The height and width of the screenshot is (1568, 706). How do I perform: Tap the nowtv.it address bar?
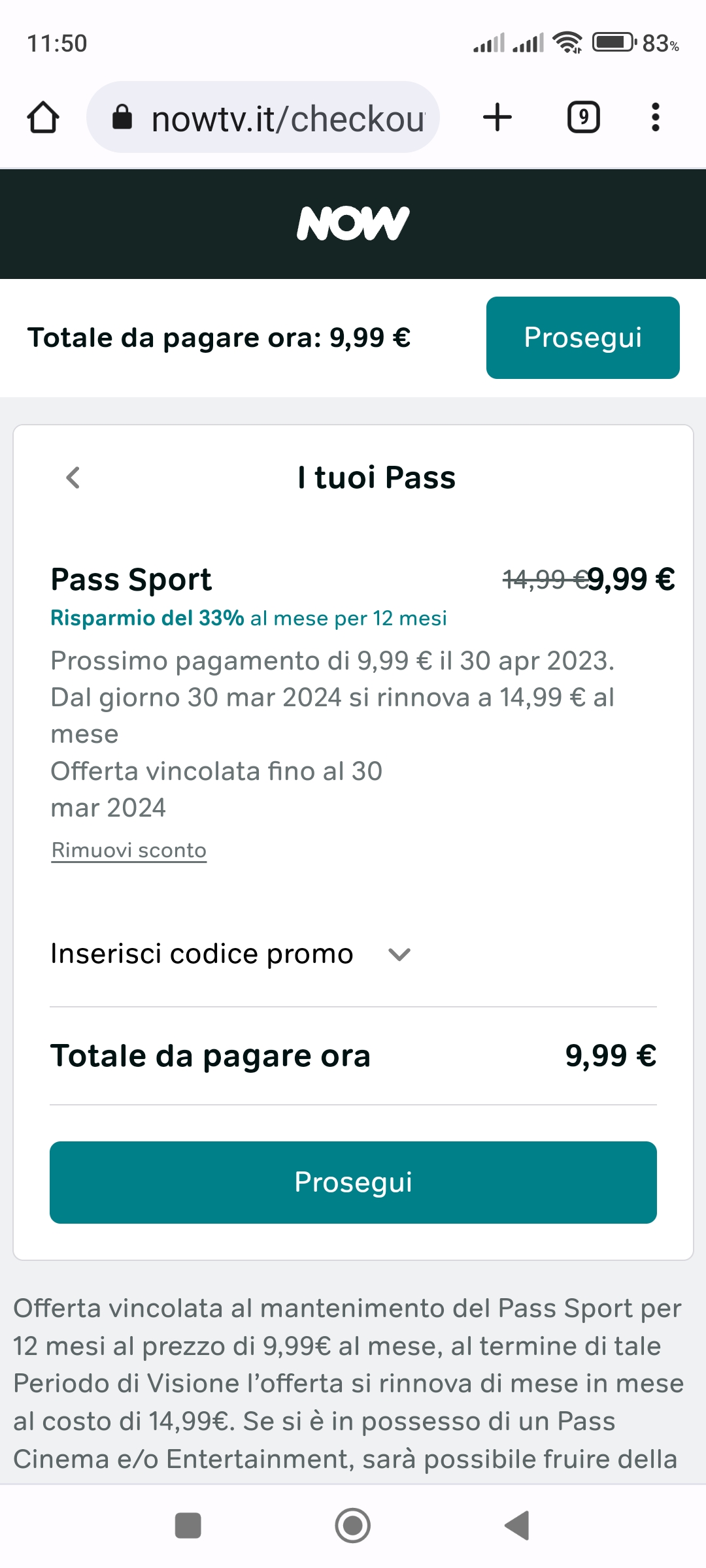coord(263,118)
